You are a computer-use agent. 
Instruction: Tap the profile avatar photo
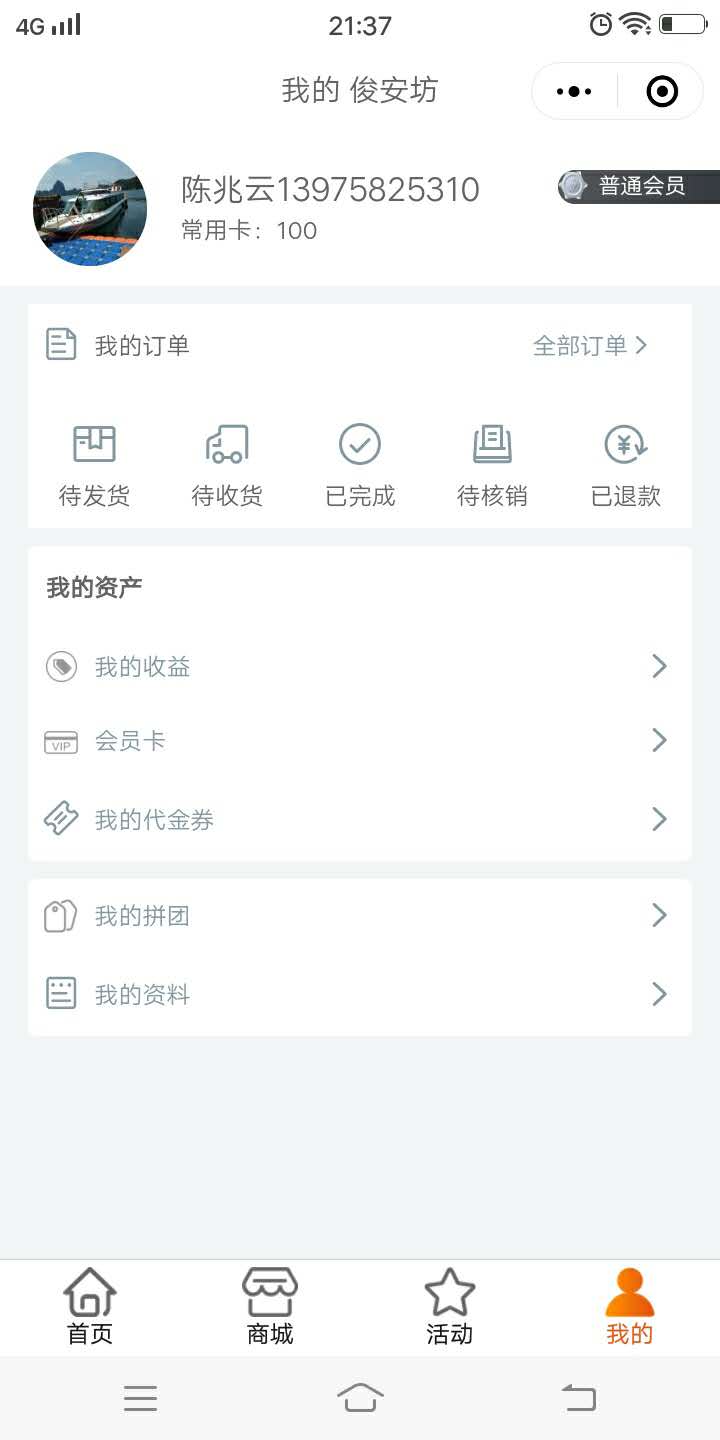90,209
